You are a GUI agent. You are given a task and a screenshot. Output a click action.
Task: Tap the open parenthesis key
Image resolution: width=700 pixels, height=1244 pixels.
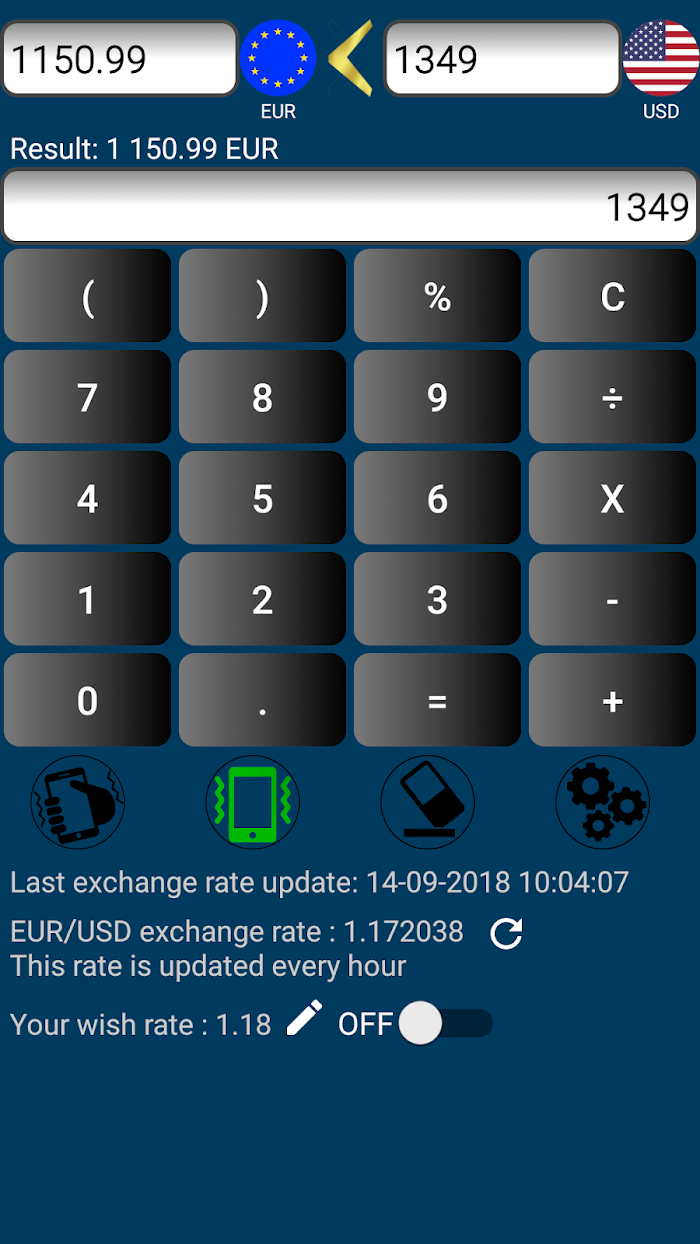87,296
